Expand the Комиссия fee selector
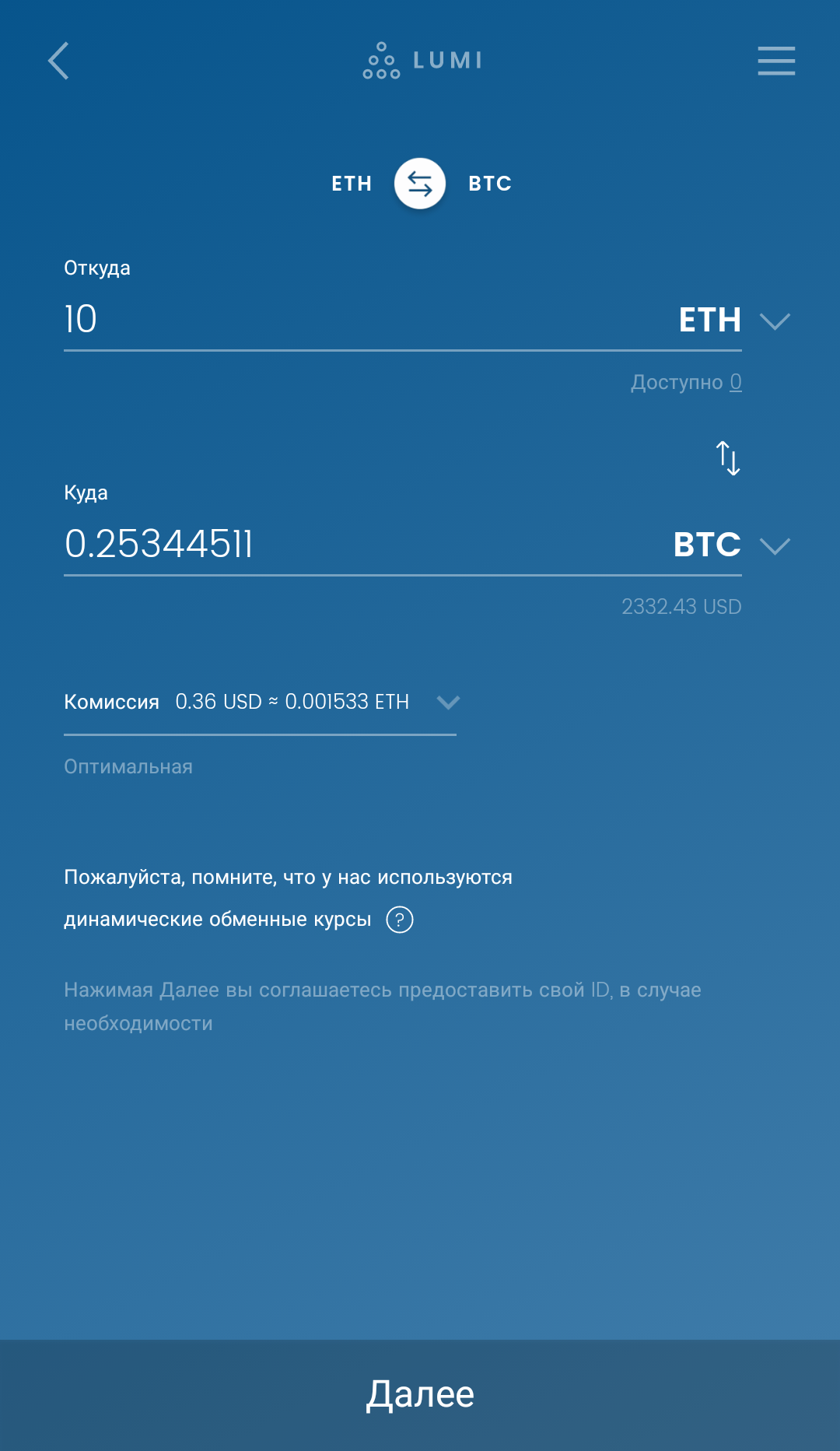 [261, 703]
